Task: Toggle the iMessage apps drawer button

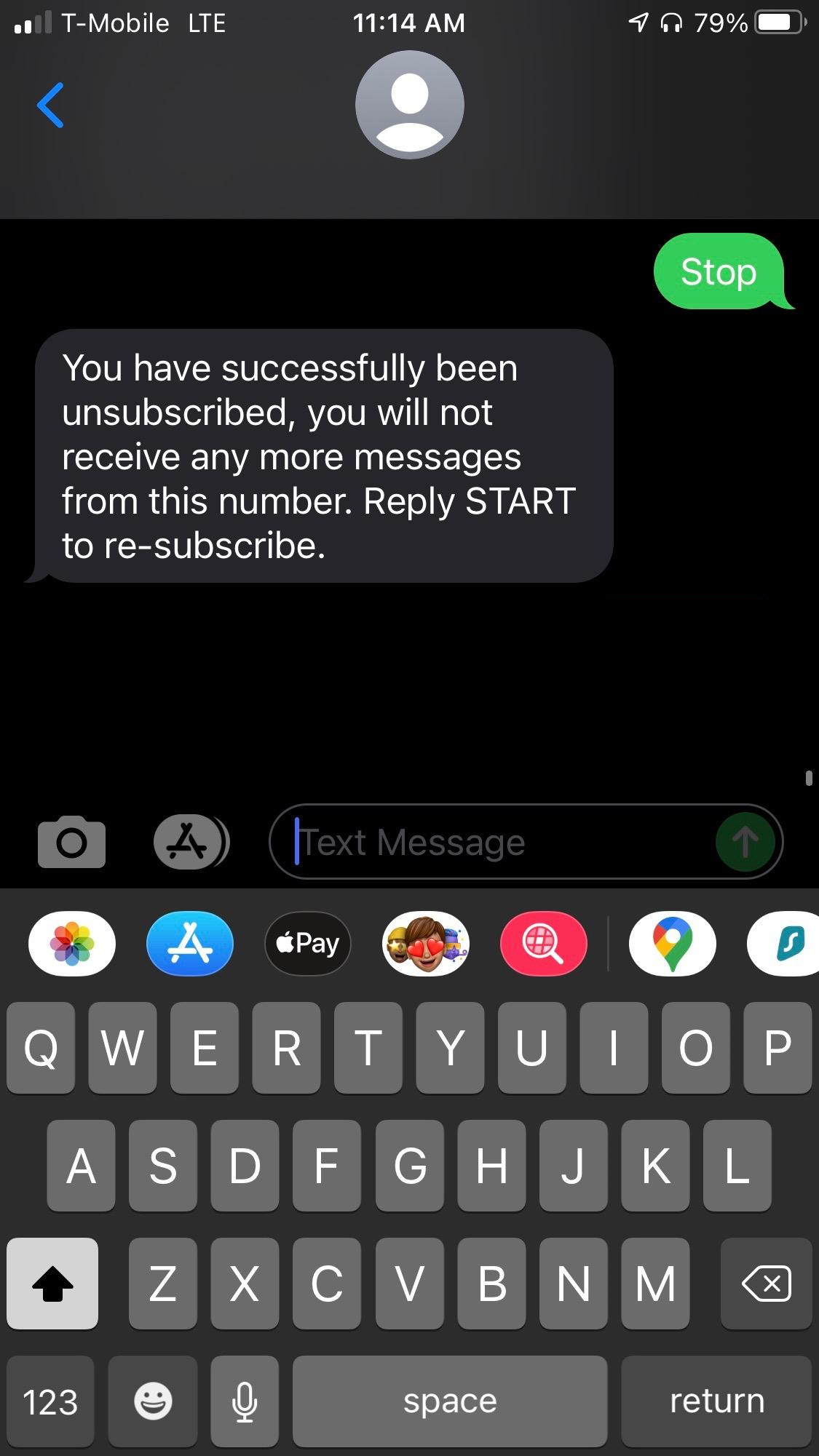Action: (189, 842)
